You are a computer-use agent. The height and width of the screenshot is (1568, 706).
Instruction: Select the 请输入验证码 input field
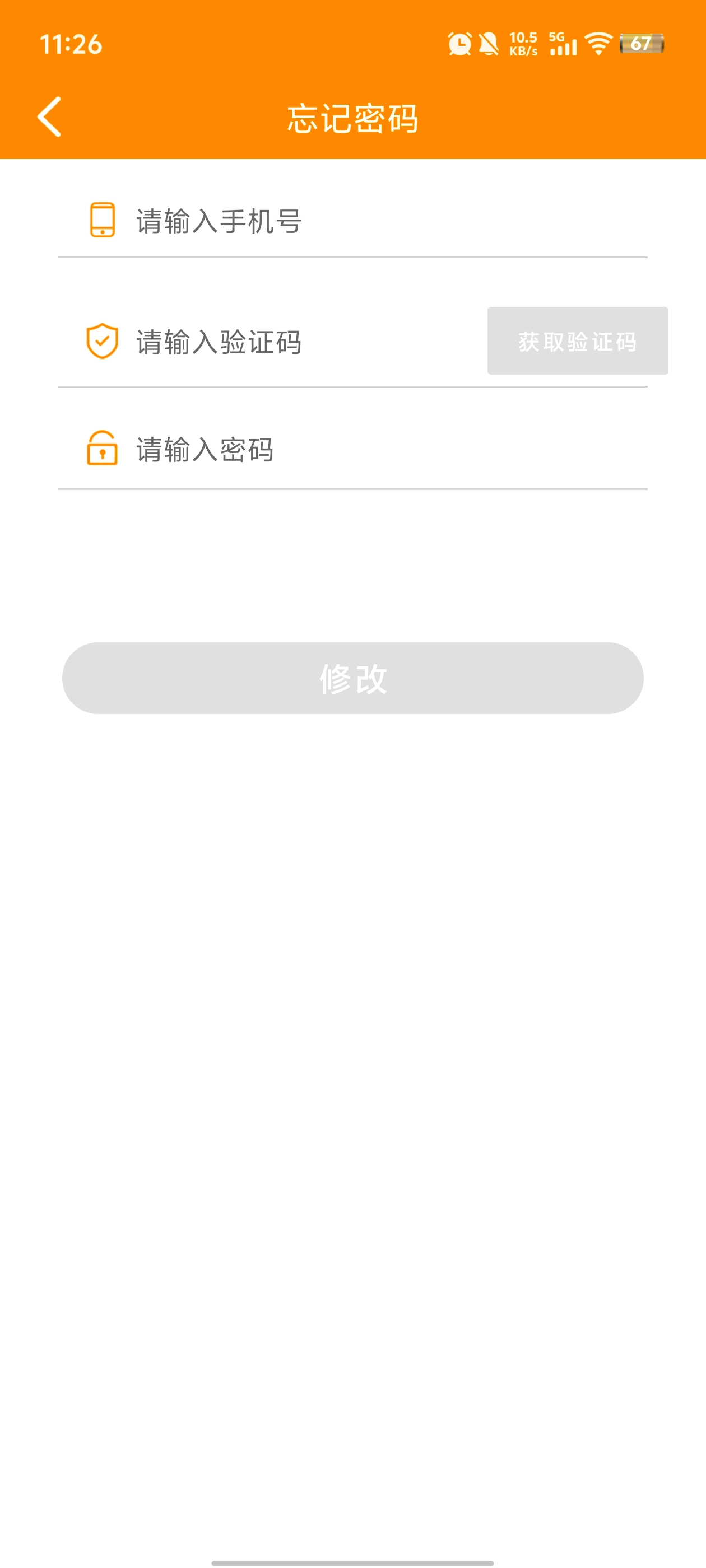click(274, 340)
